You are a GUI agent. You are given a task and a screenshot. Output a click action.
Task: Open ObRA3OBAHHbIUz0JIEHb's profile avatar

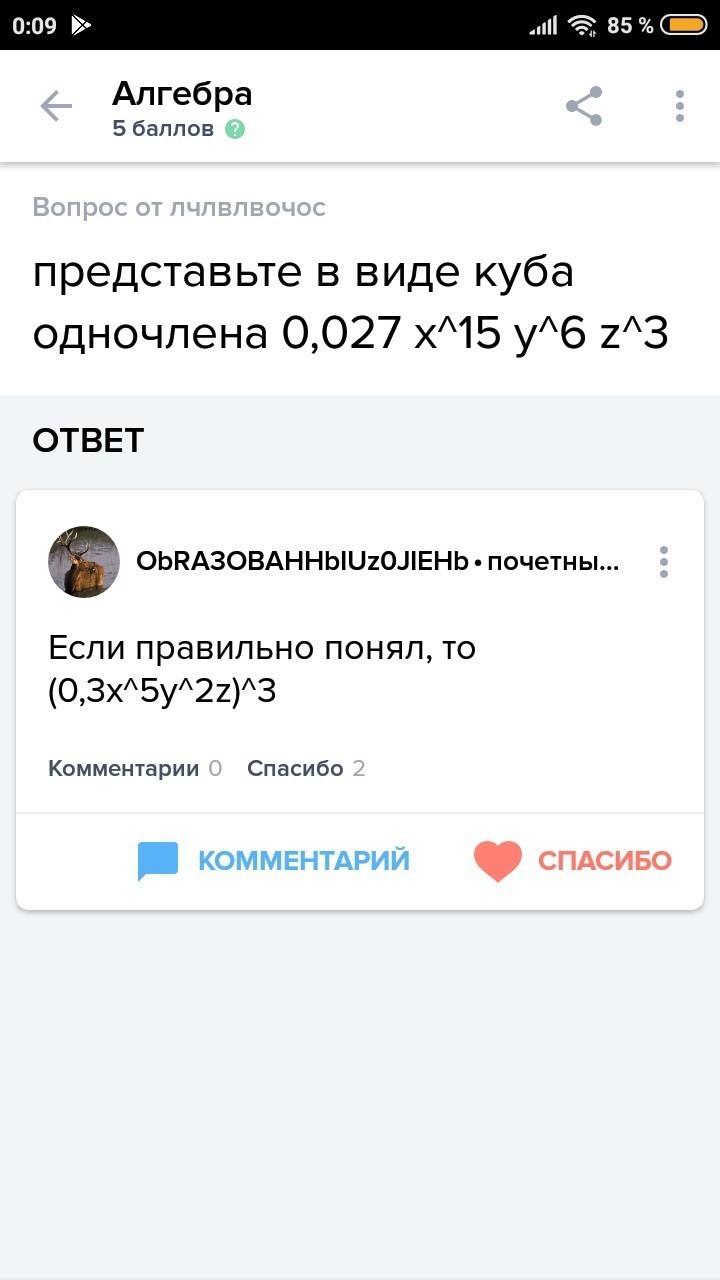click(x=84, y=562)
